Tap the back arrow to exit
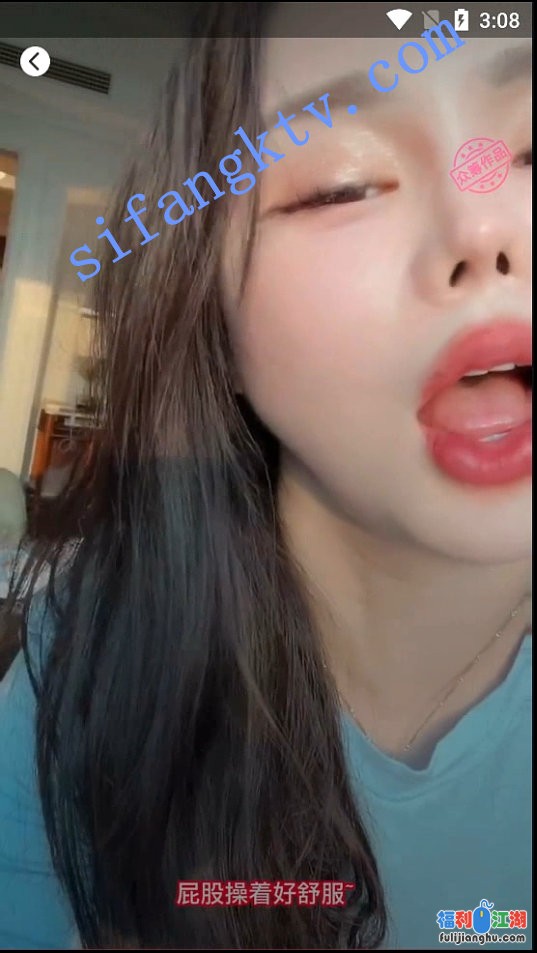This screenshot has height=953, width=537. click(x=35, y=61)
